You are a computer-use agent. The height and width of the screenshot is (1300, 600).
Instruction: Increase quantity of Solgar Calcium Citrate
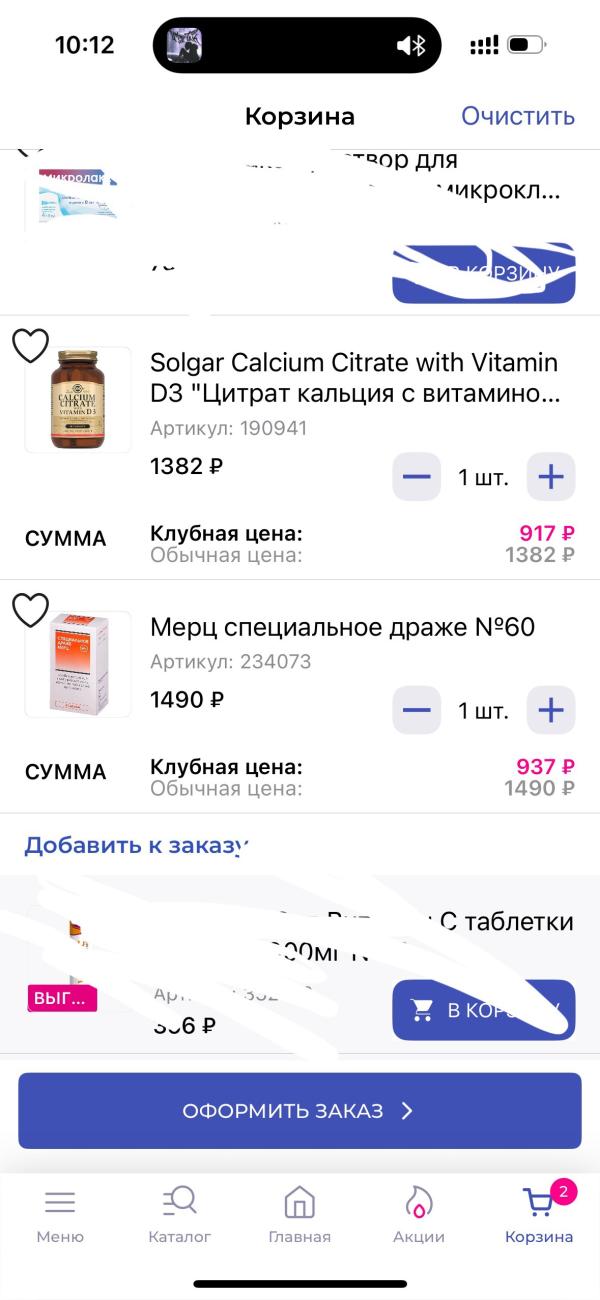tap(551, 477)
